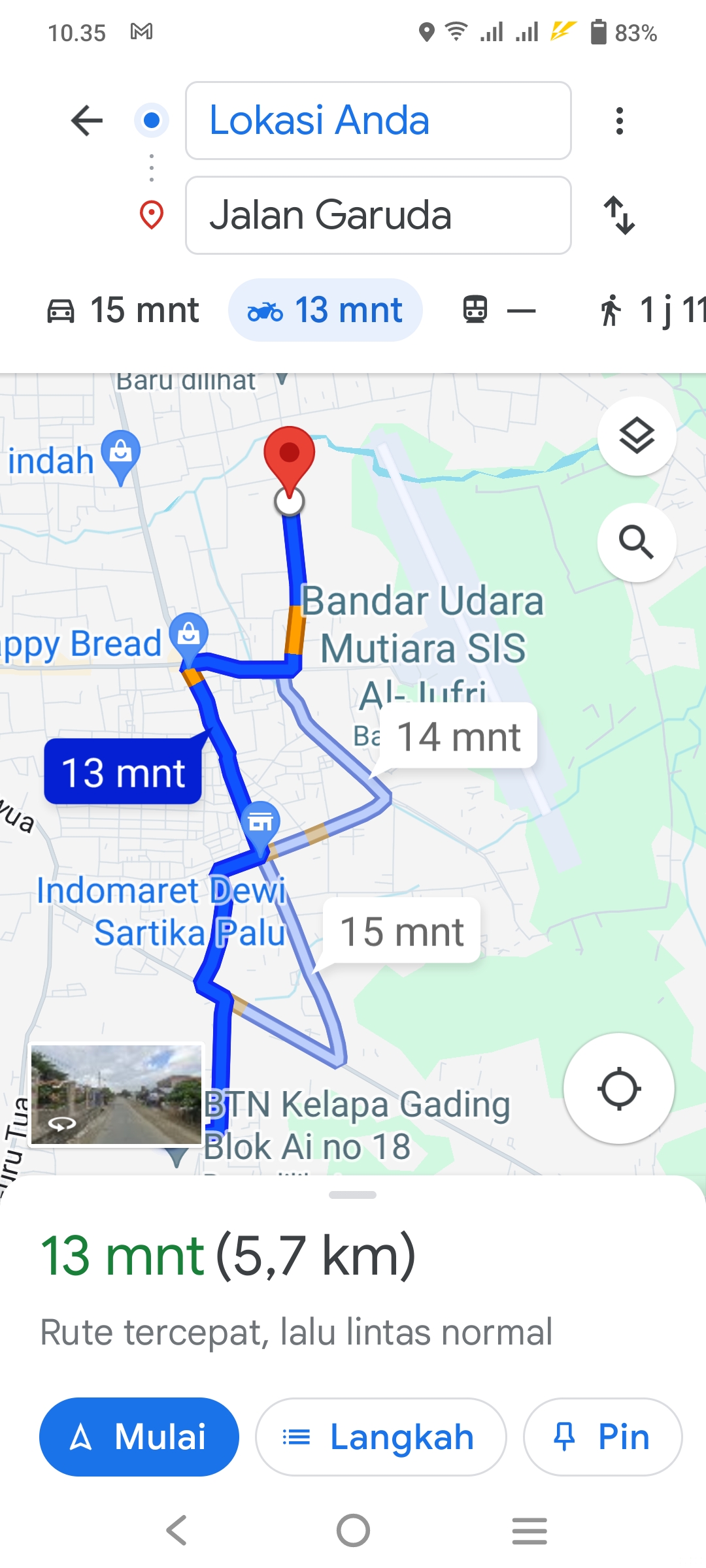
Task: Edit the Jalan Garuda destination field
Action: tap(378, 215)
